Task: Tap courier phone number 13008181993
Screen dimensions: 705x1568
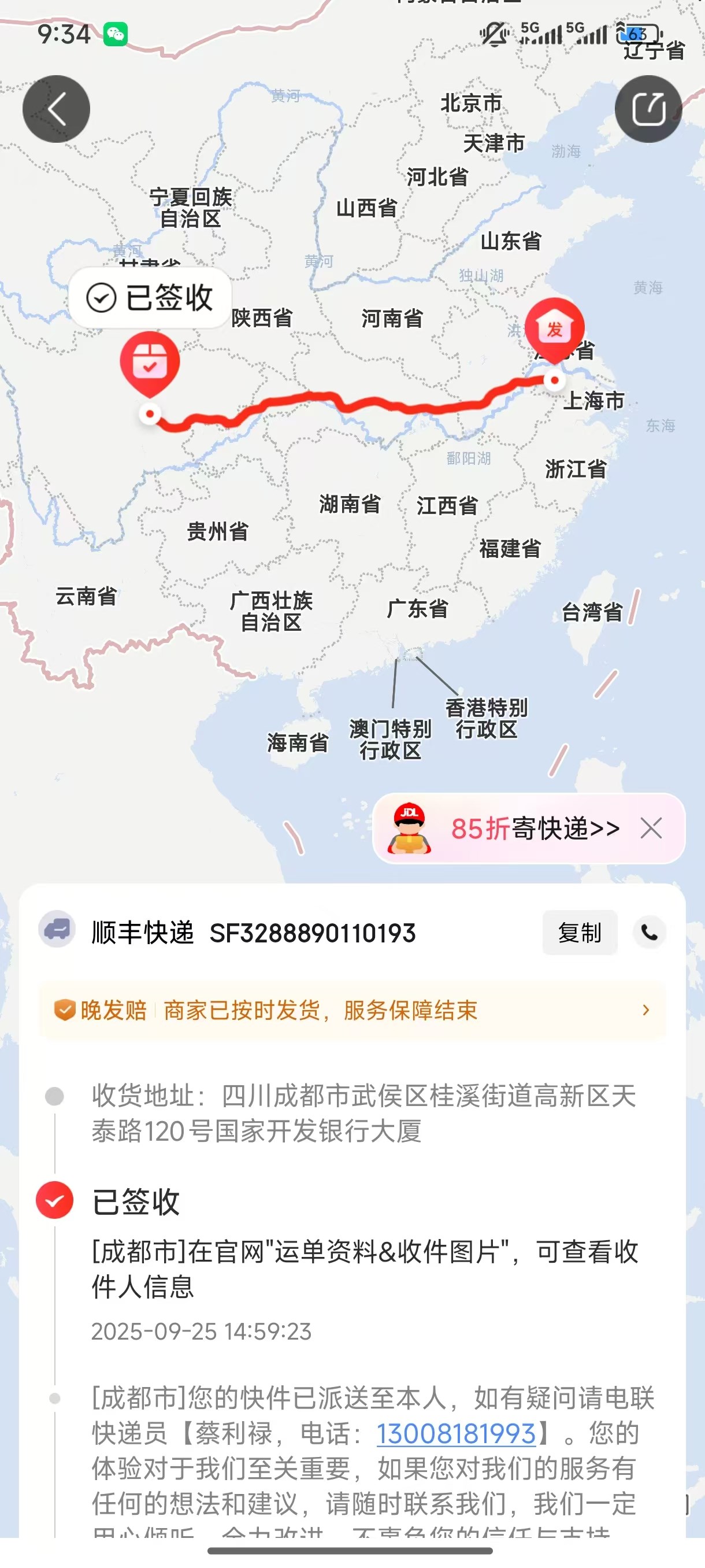Action: (x=455, y=1433)
